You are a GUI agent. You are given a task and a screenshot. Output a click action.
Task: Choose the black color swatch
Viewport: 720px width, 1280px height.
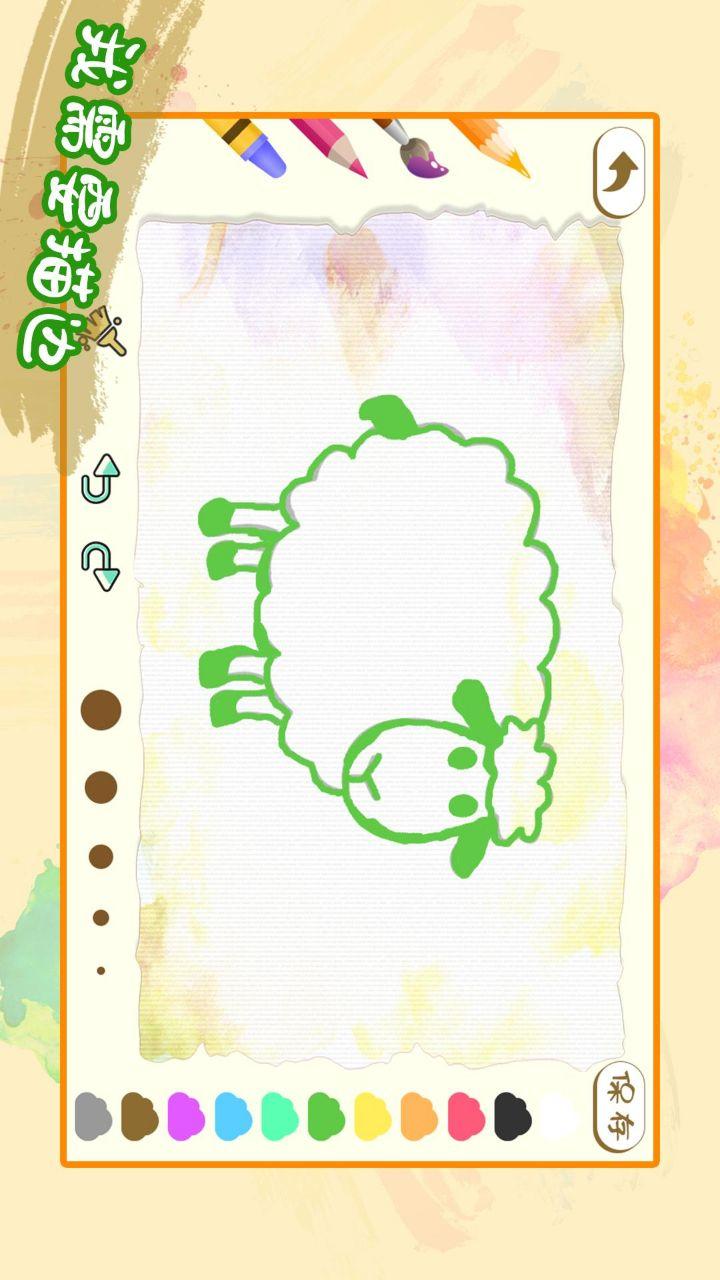513,1116
